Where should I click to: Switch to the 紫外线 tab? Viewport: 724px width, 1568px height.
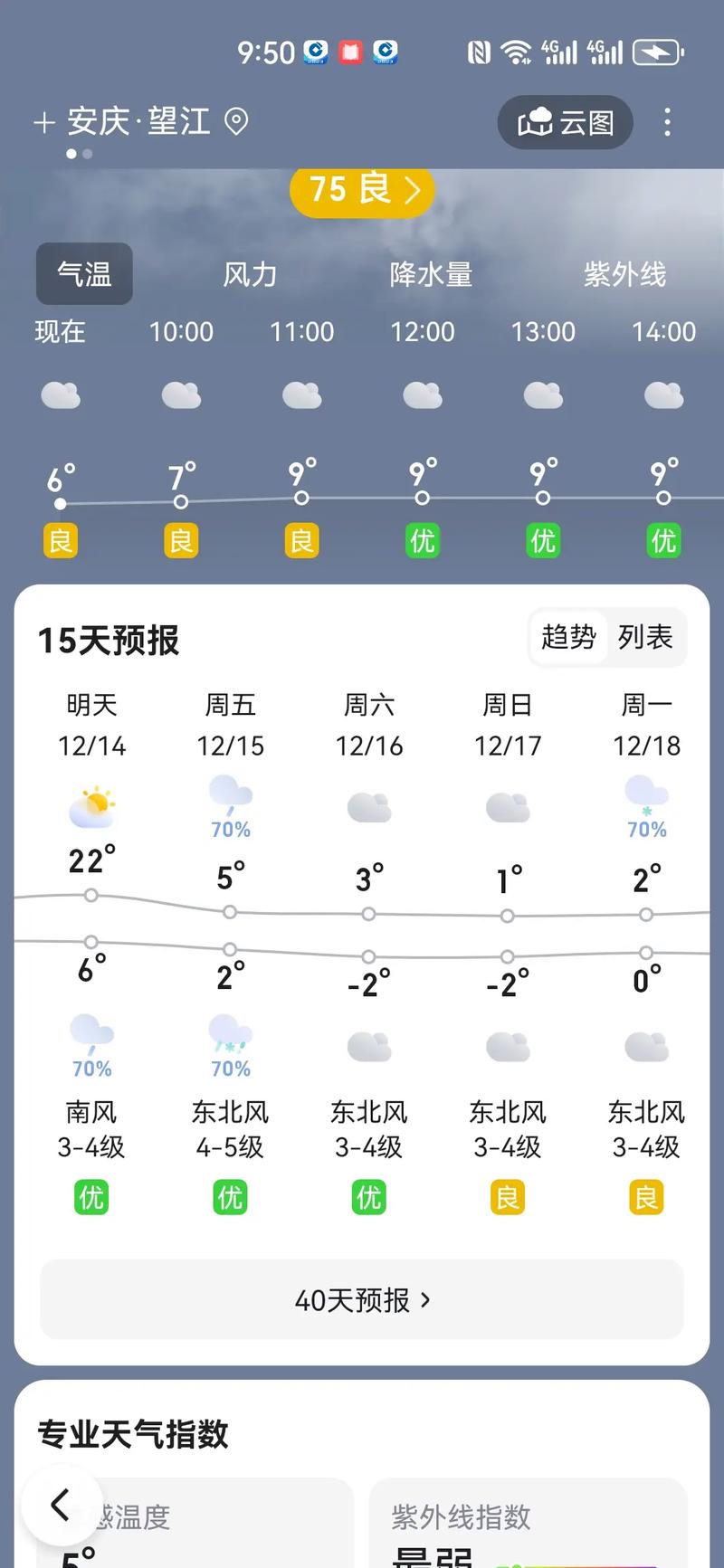624,274
